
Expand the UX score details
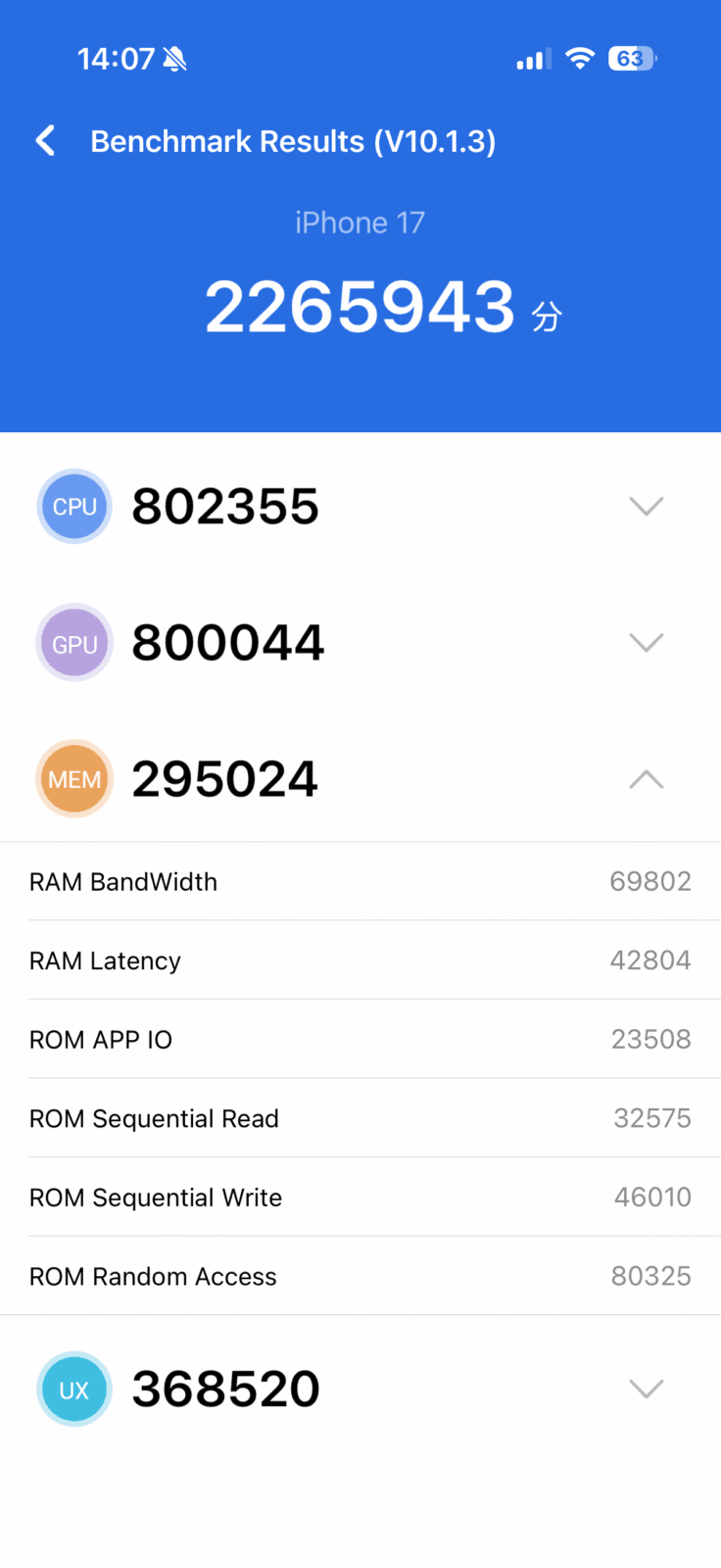tap(646, 1389)
